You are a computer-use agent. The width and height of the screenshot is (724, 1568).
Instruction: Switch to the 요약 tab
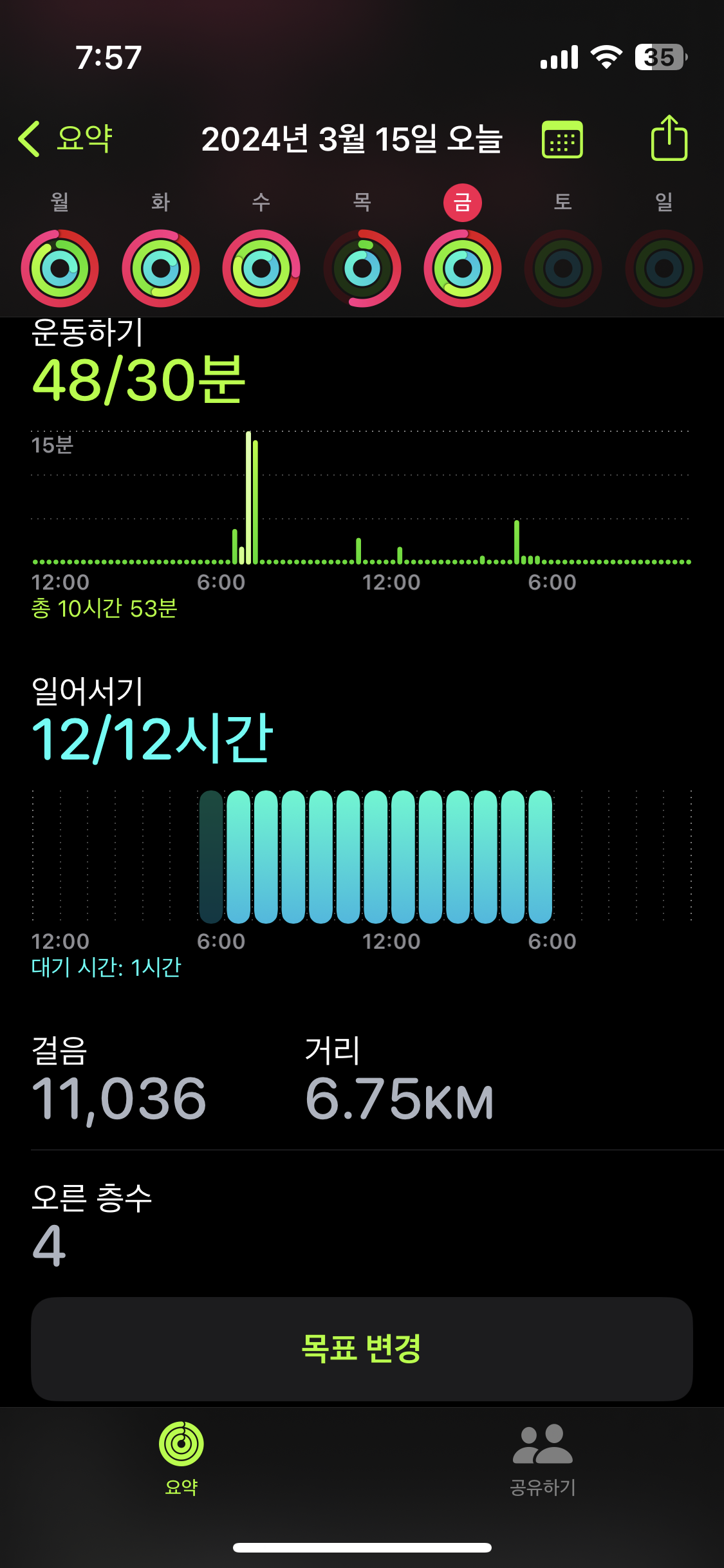click(x=181, y=1459)
